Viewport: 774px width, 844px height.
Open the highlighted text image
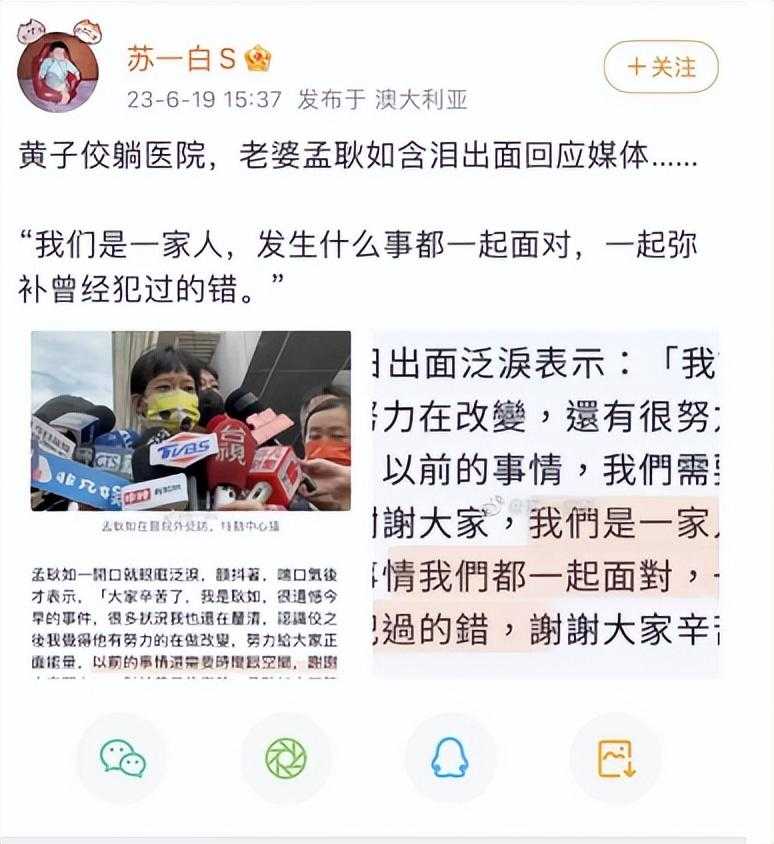(545, 503)
